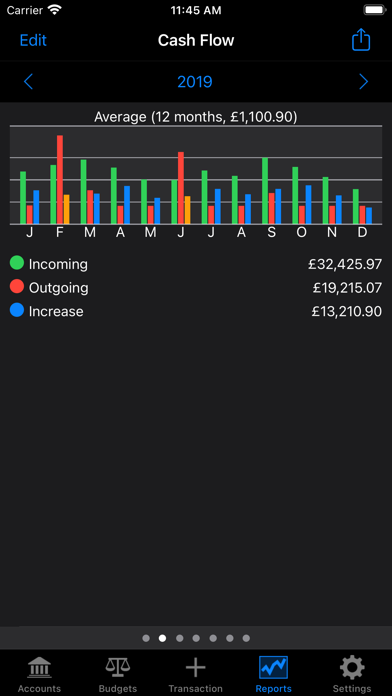Screen dimensions: 392x696
Task: Tap the Edit button
Action: pyautogui.click(x=33, y=40)
